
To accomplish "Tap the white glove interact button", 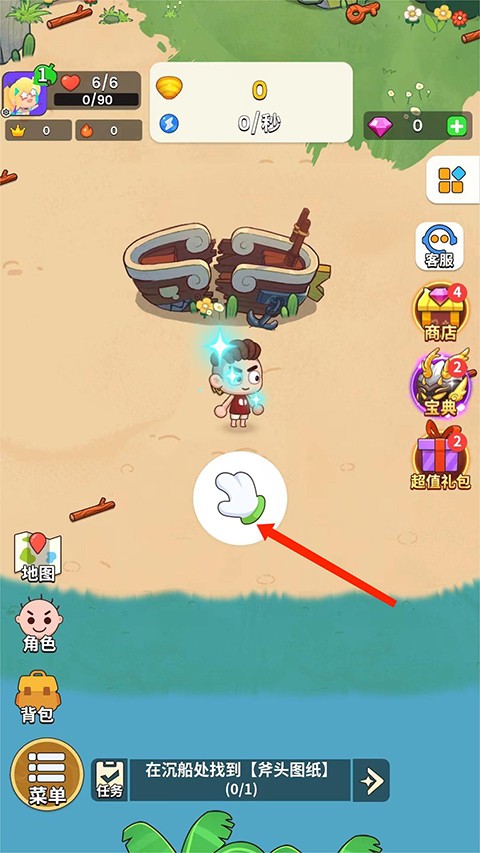I will (x=240, y=498).
